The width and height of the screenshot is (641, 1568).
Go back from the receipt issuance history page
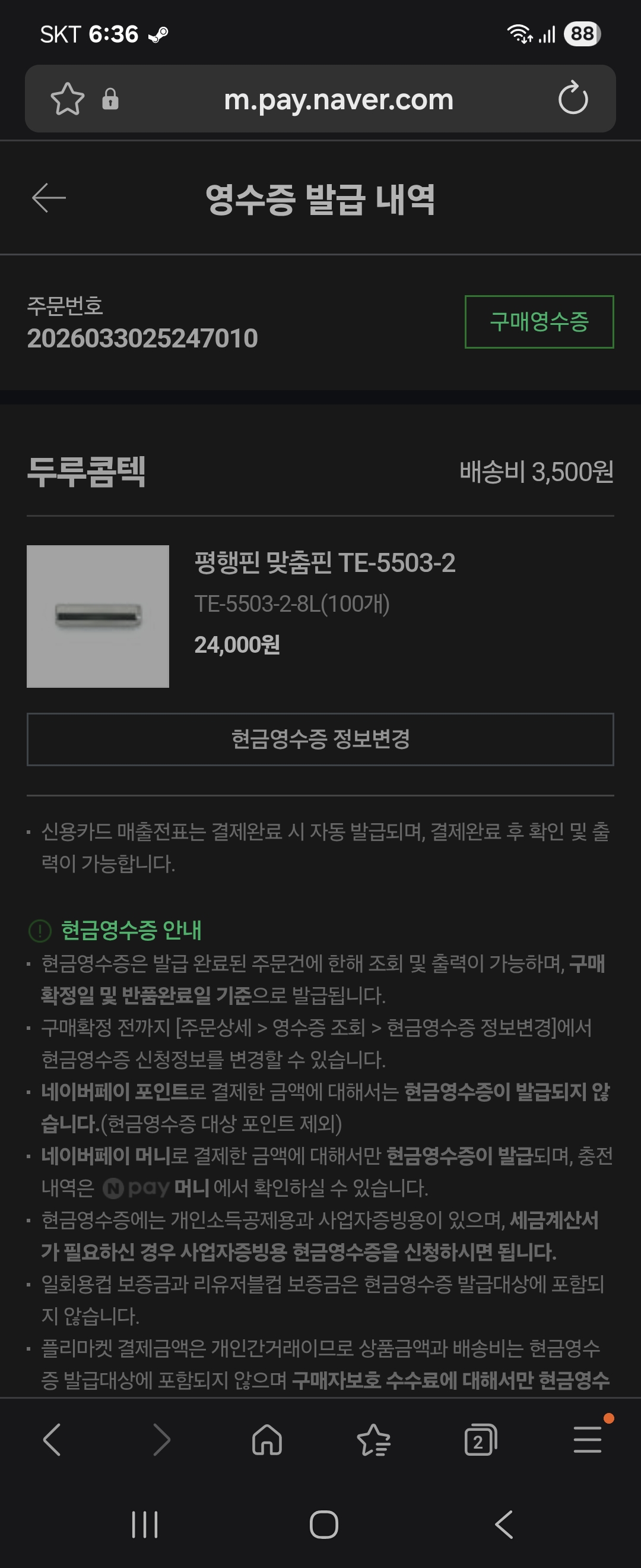click(x=49, y=198)
